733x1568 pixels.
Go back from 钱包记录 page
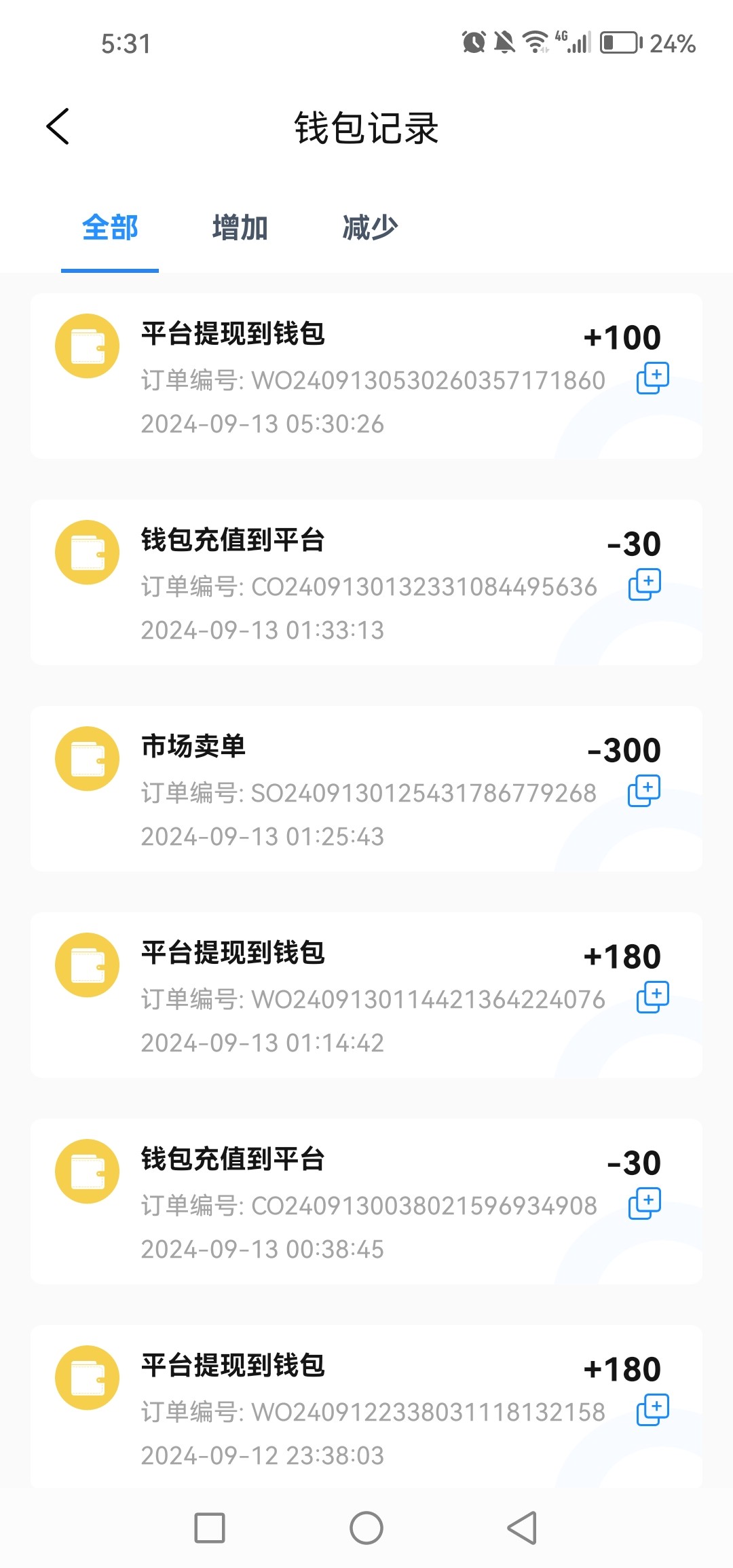[58, 127]
